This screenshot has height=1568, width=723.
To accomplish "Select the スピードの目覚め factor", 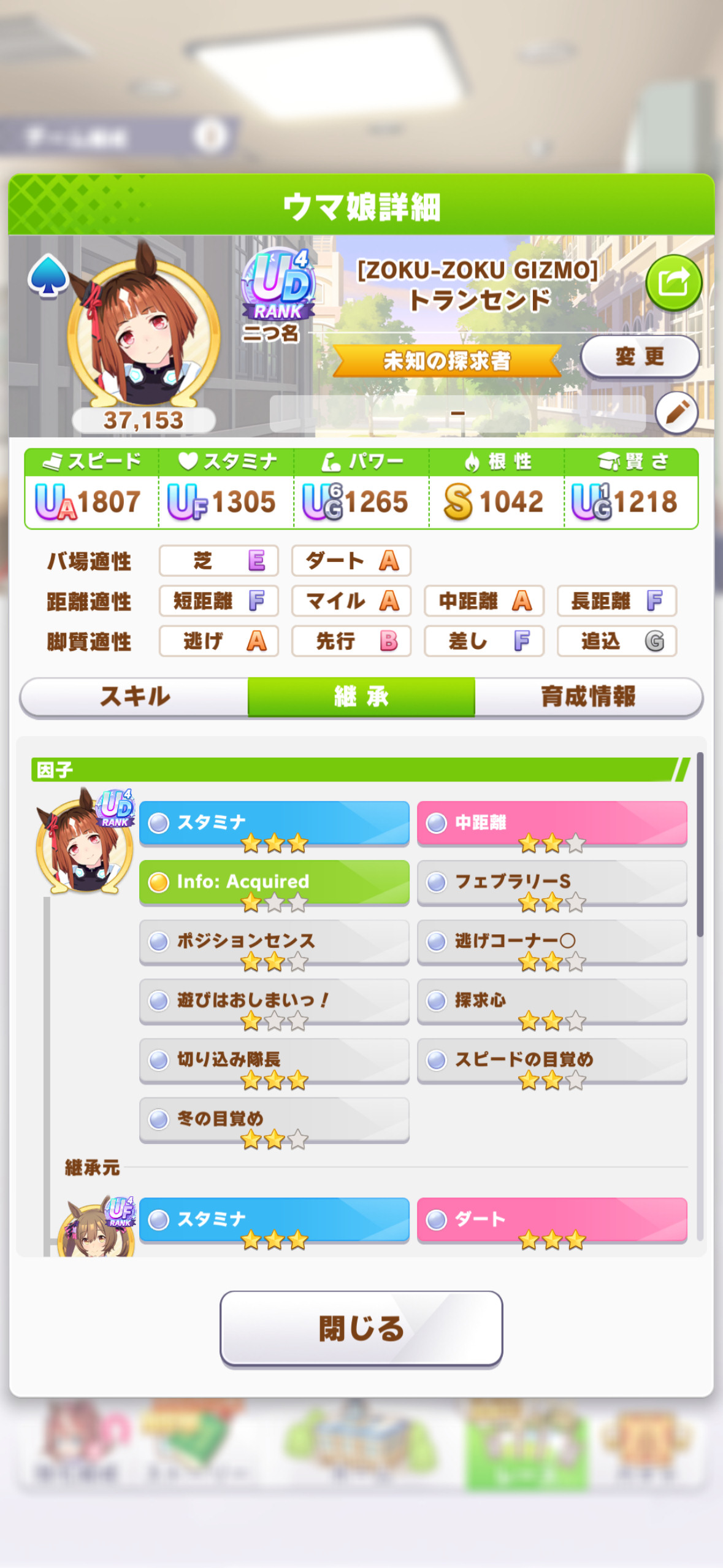I will tap(552, 1060).
